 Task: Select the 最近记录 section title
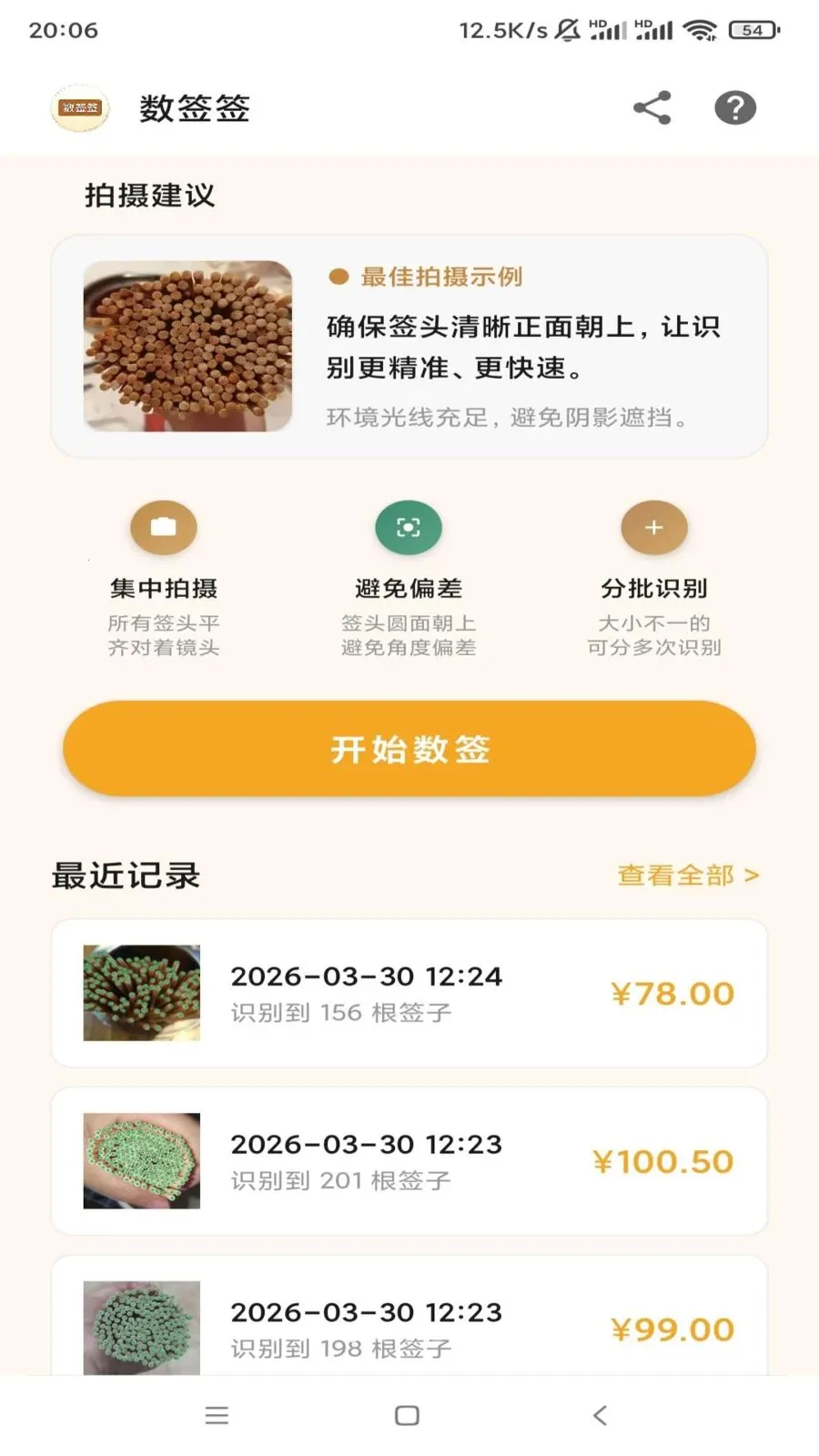coord(125,875)
